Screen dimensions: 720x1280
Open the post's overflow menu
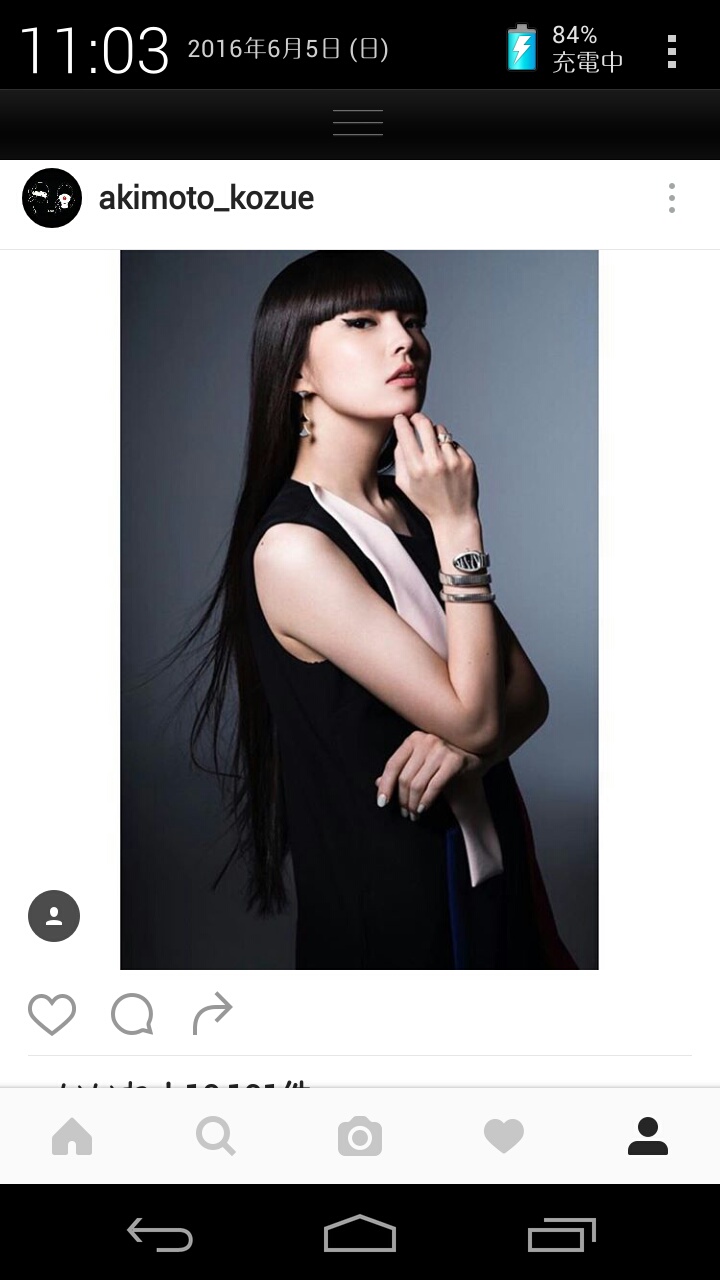(672, 198)
